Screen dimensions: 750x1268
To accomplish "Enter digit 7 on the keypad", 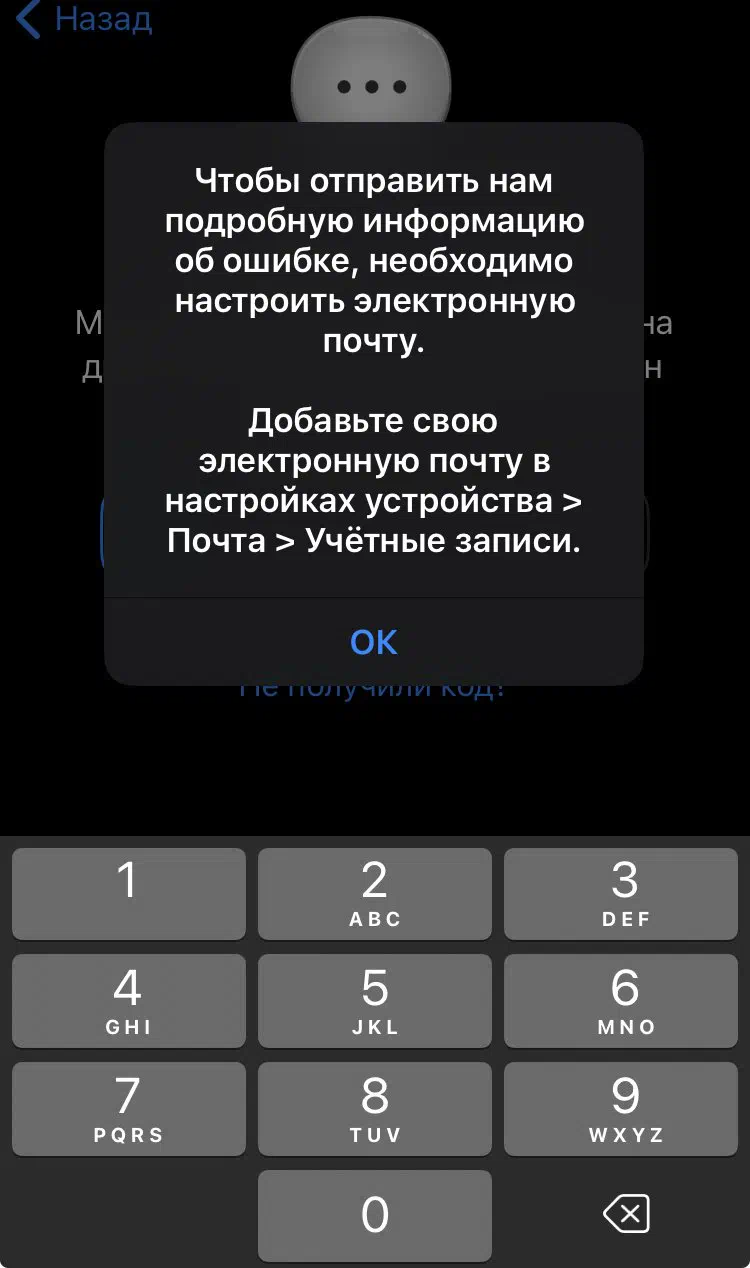I will [x=128, y=1109].
